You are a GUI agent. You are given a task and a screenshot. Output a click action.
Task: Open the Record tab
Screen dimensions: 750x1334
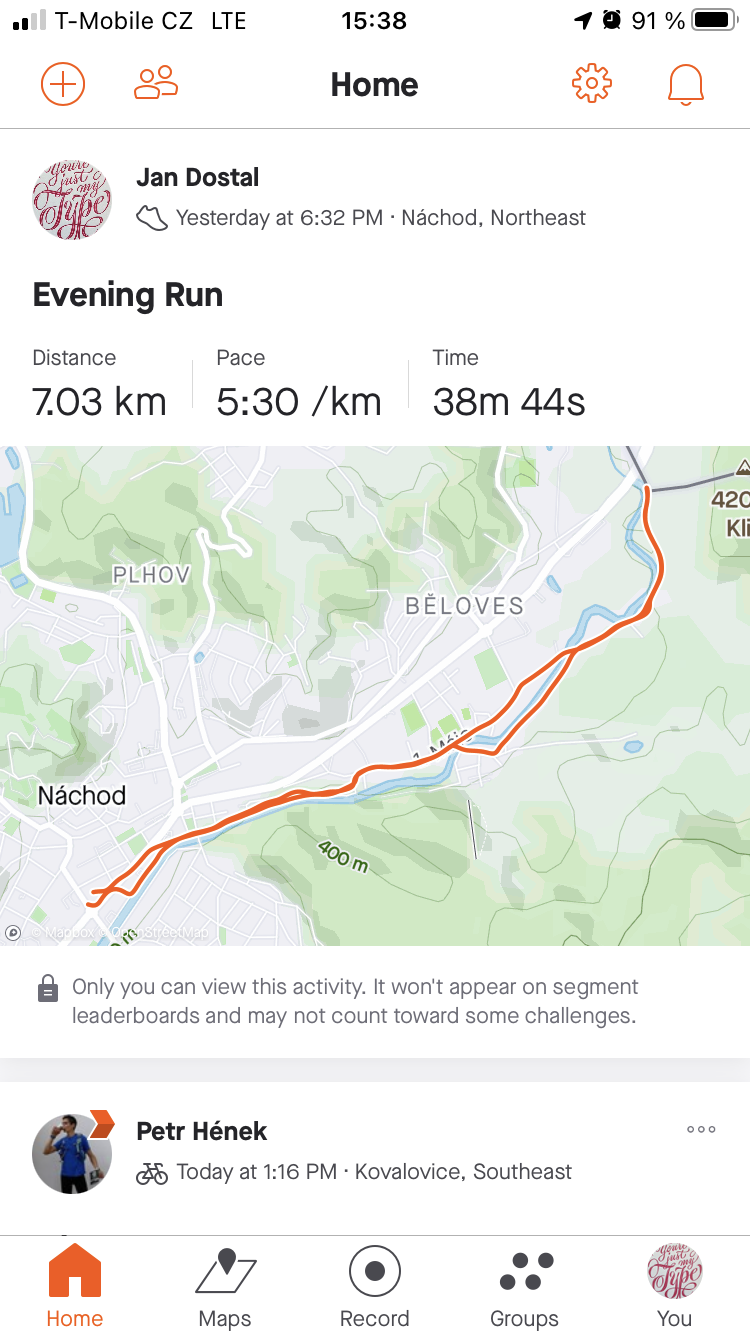coord(375,1287)
